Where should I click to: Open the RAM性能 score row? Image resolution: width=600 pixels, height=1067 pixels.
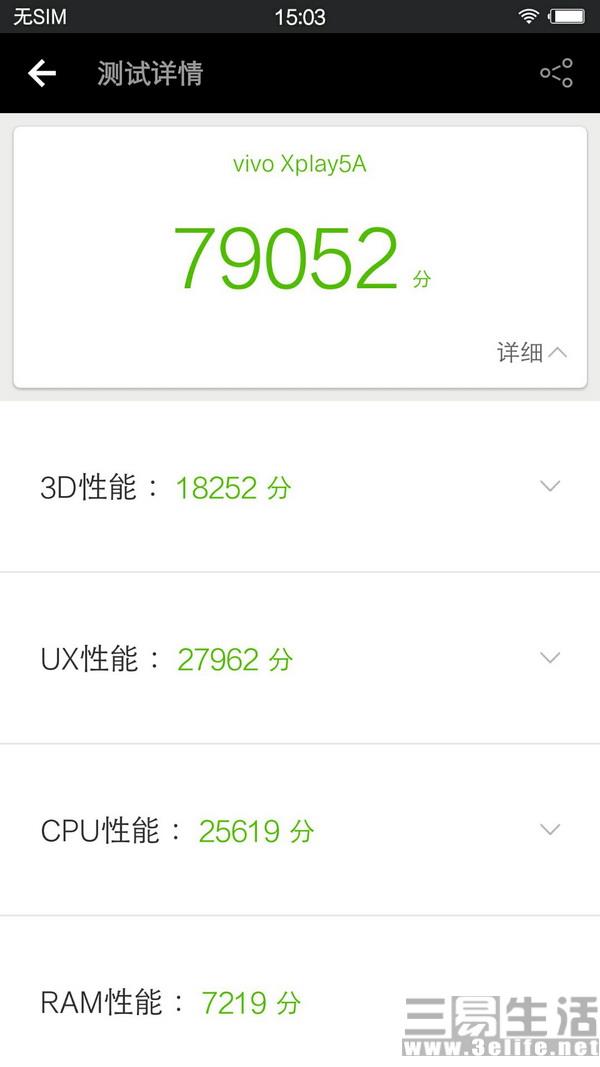[170, 1002]
